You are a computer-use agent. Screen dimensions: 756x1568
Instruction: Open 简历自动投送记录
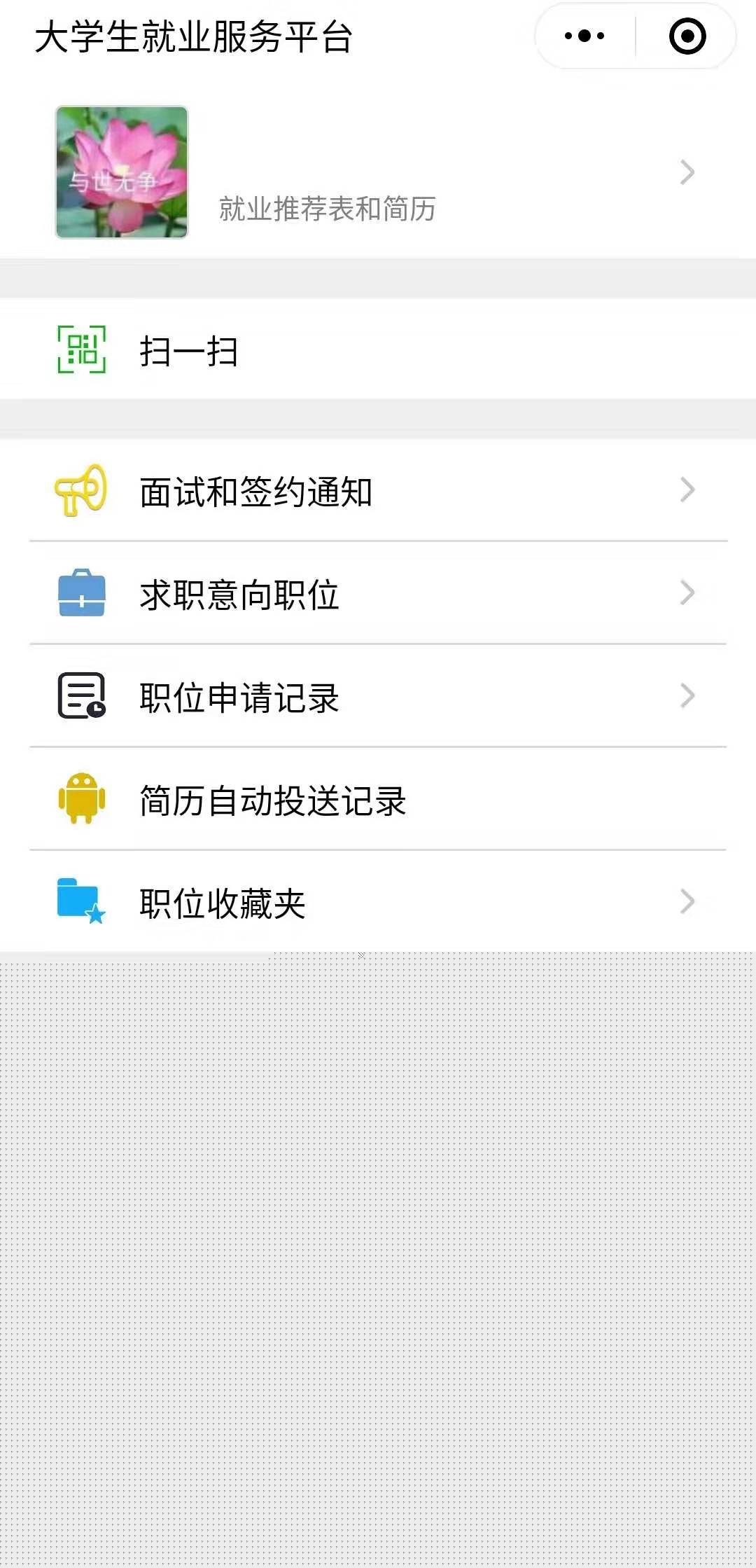(378, 800)
